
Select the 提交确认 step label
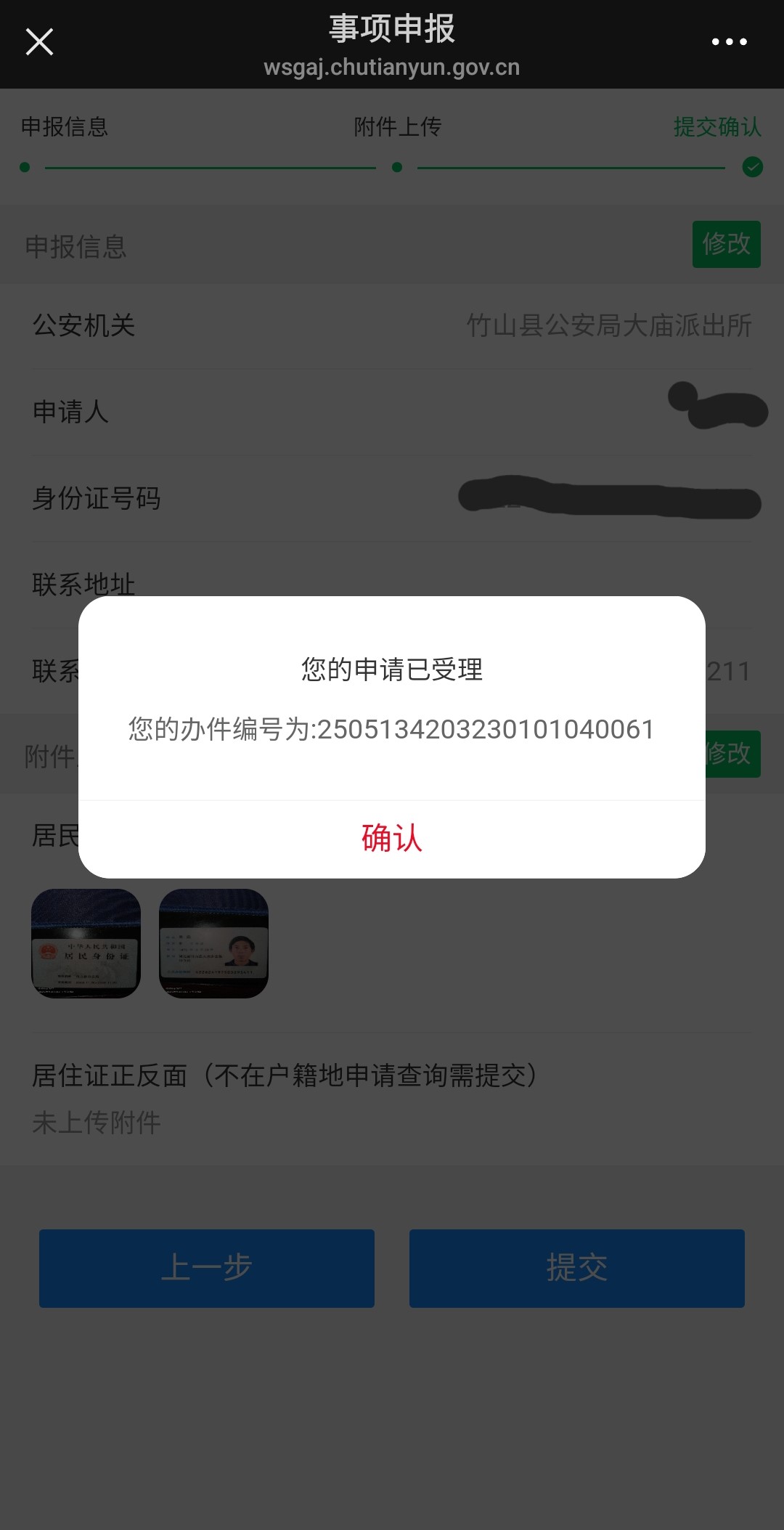717,127
